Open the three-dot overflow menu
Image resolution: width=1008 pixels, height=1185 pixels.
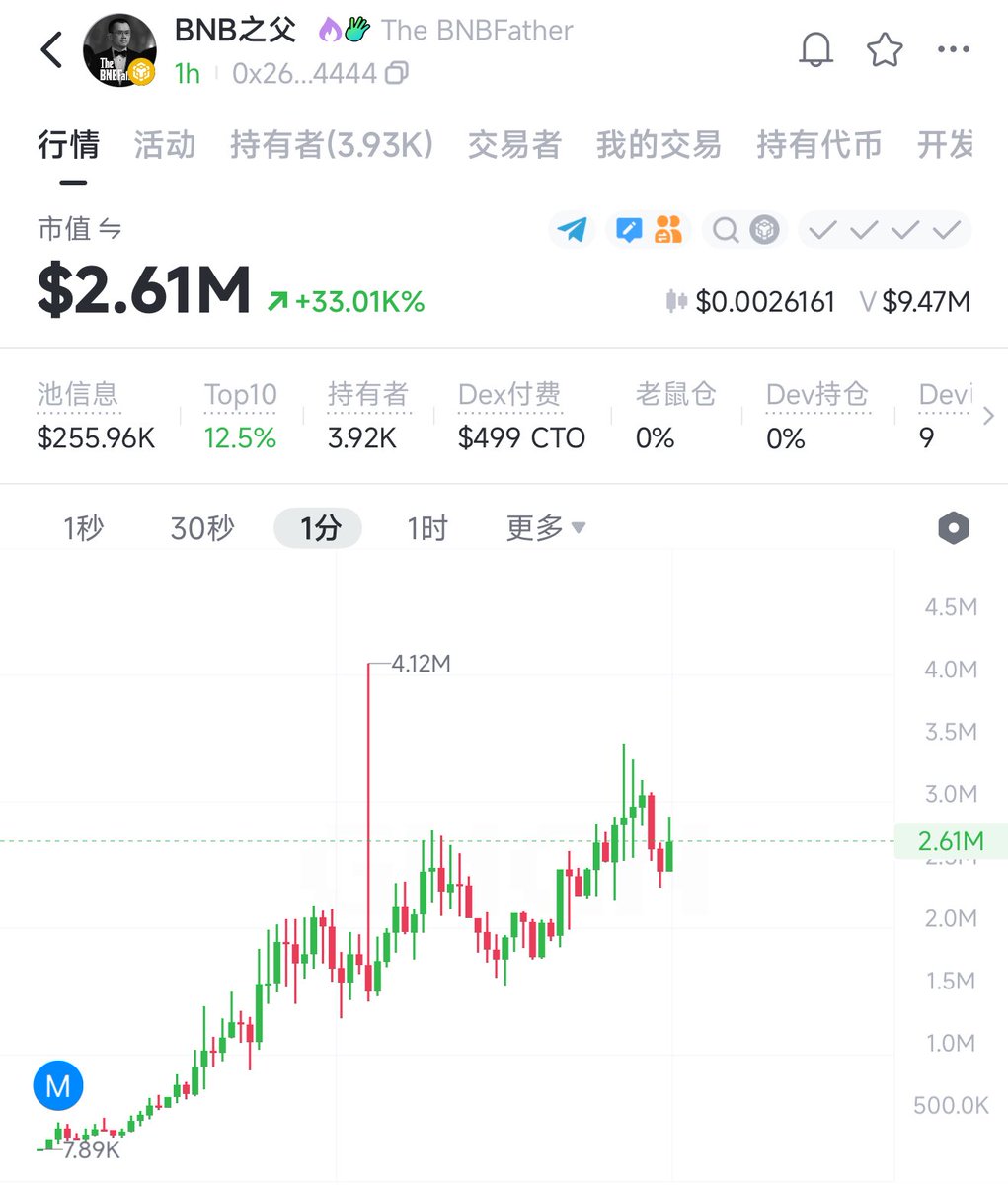(x=953, y=49)
